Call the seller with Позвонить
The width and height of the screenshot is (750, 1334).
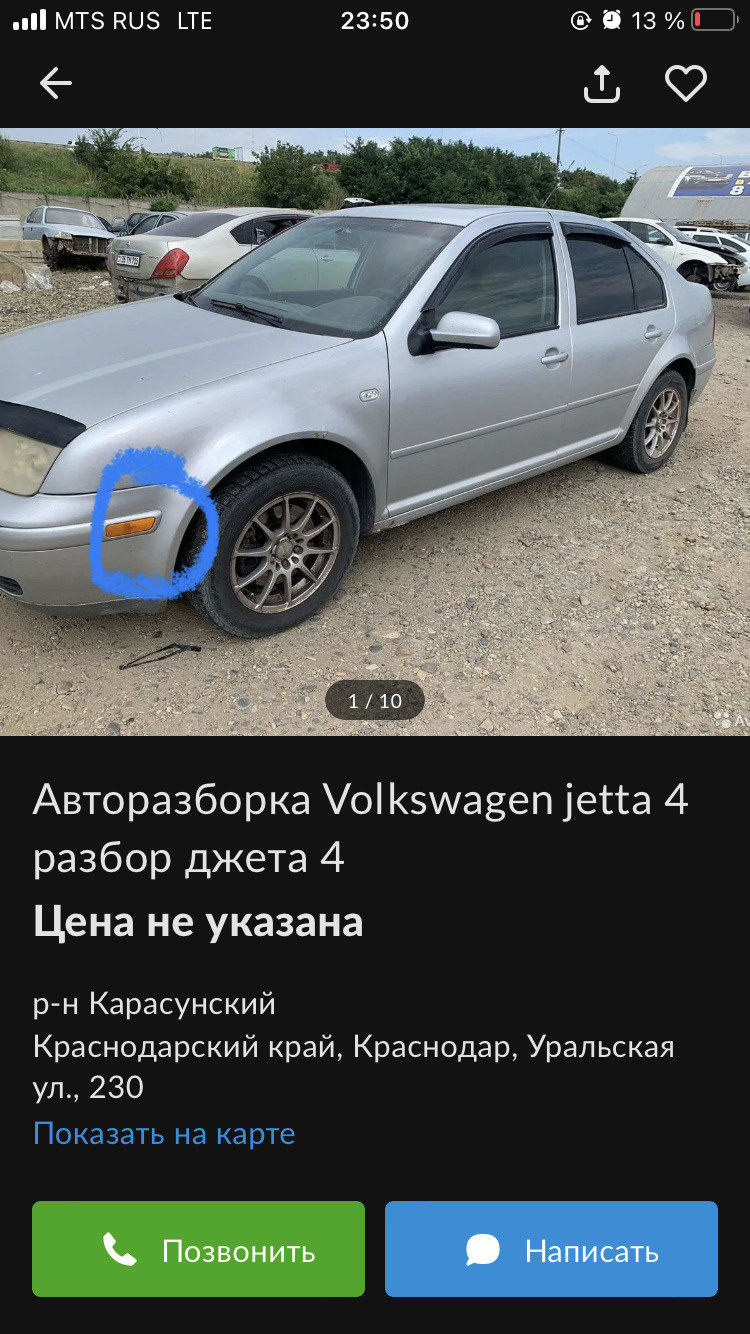198,1249
